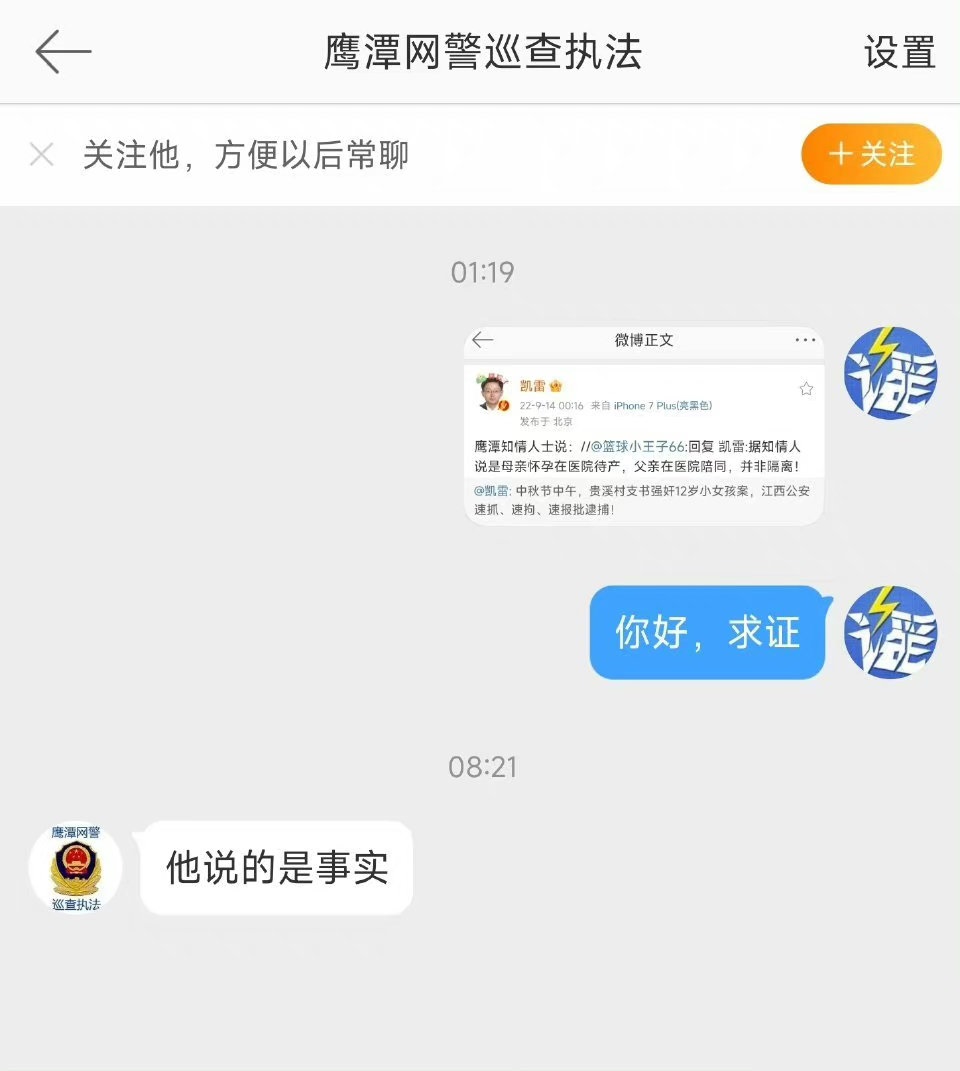Open the shared 微博正文 screenshot image
Viewport: 960px width, 1071px height.
tap(644, 426)
